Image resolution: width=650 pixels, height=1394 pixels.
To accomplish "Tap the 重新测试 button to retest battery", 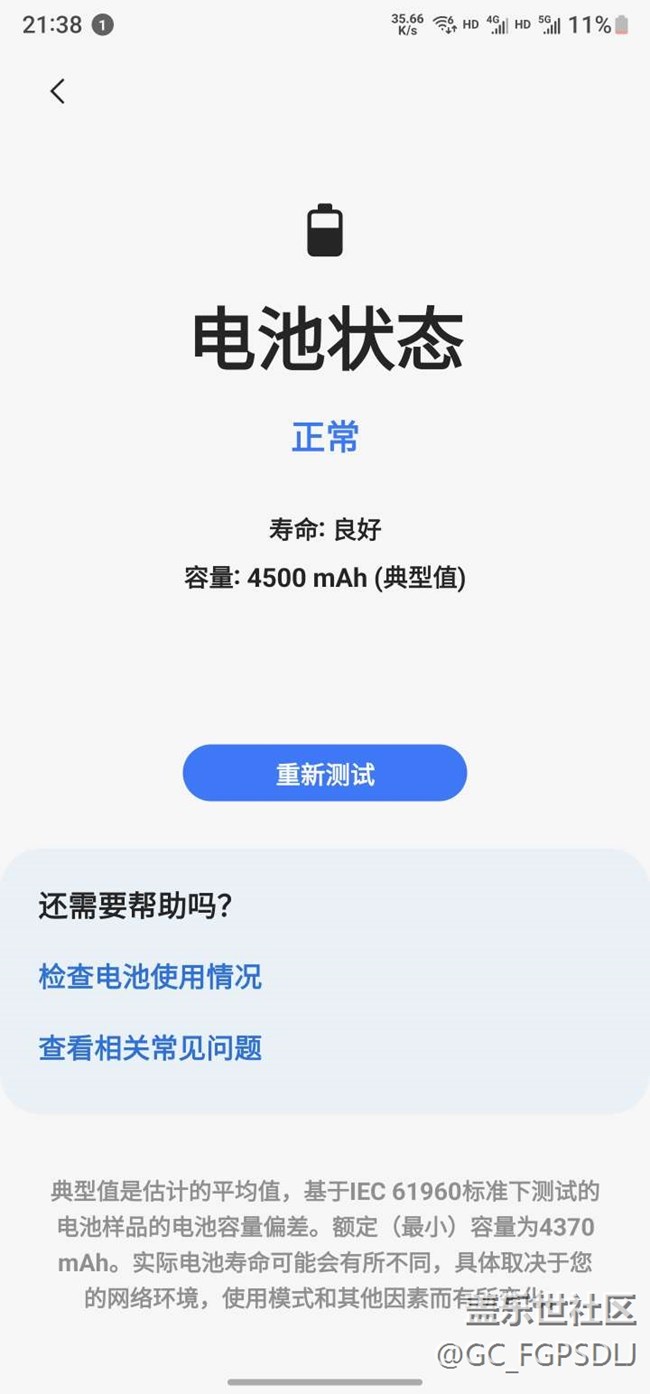I will (x=325, y=773).
